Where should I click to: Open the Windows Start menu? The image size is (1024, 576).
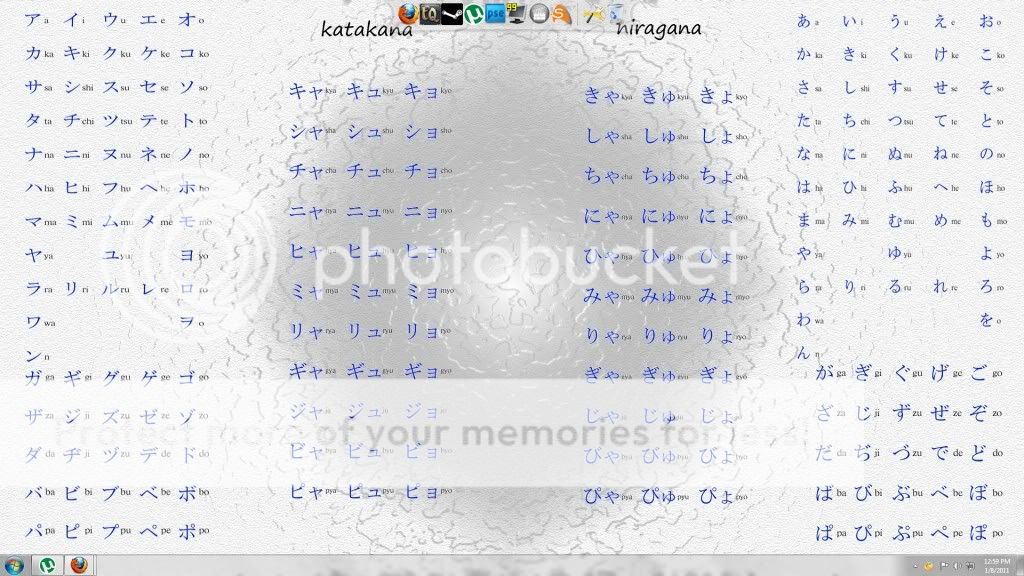(14, 565)
